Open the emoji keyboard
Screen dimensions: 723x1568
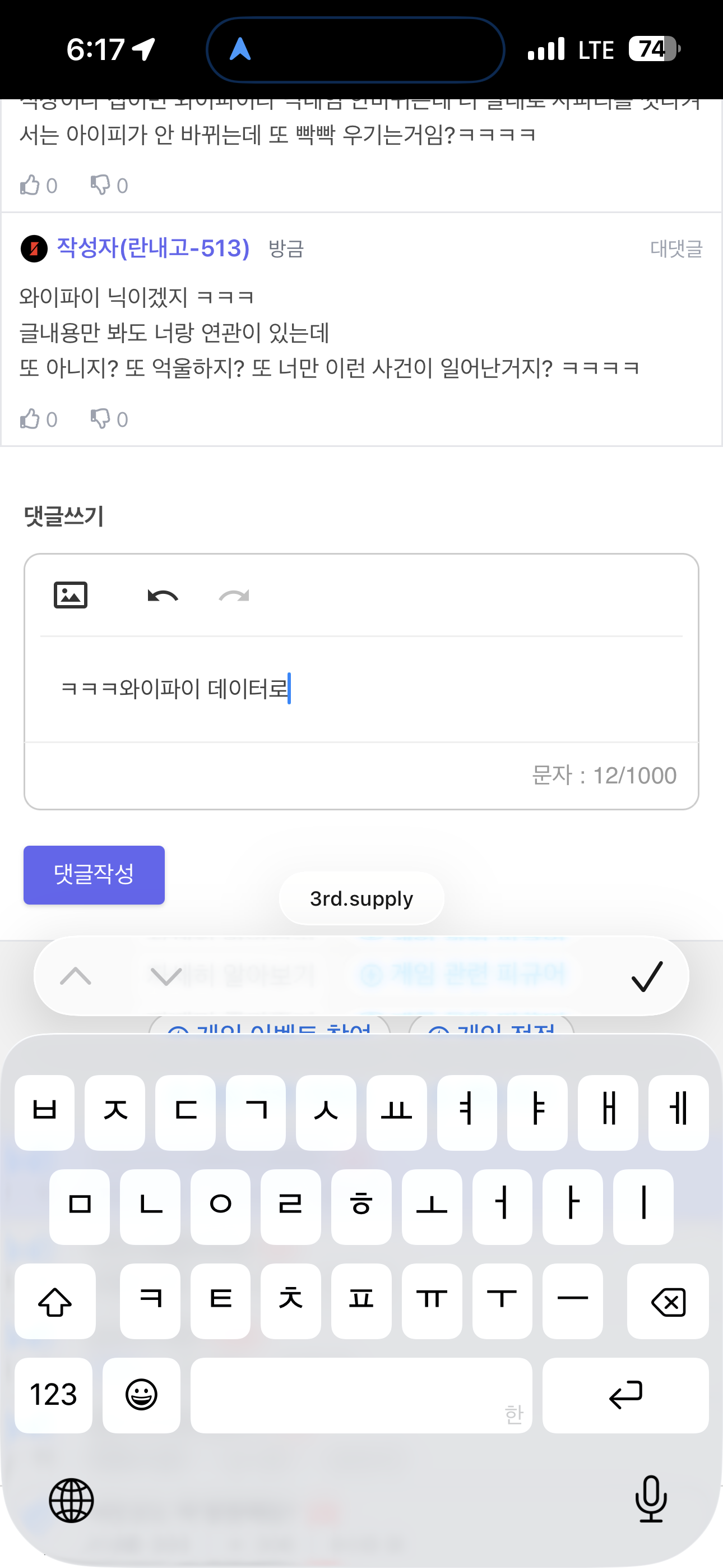[141, 1395]
